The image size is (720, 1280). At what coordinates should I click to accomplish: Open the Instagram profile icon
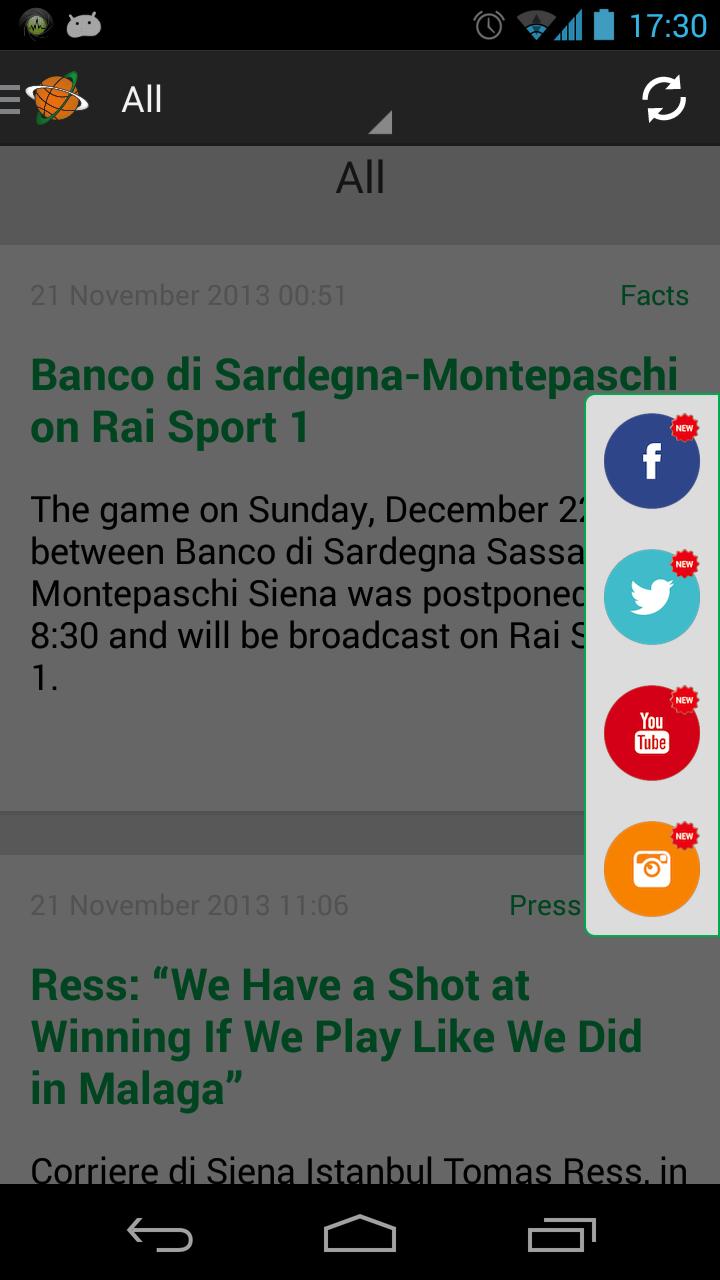point(651,868)
